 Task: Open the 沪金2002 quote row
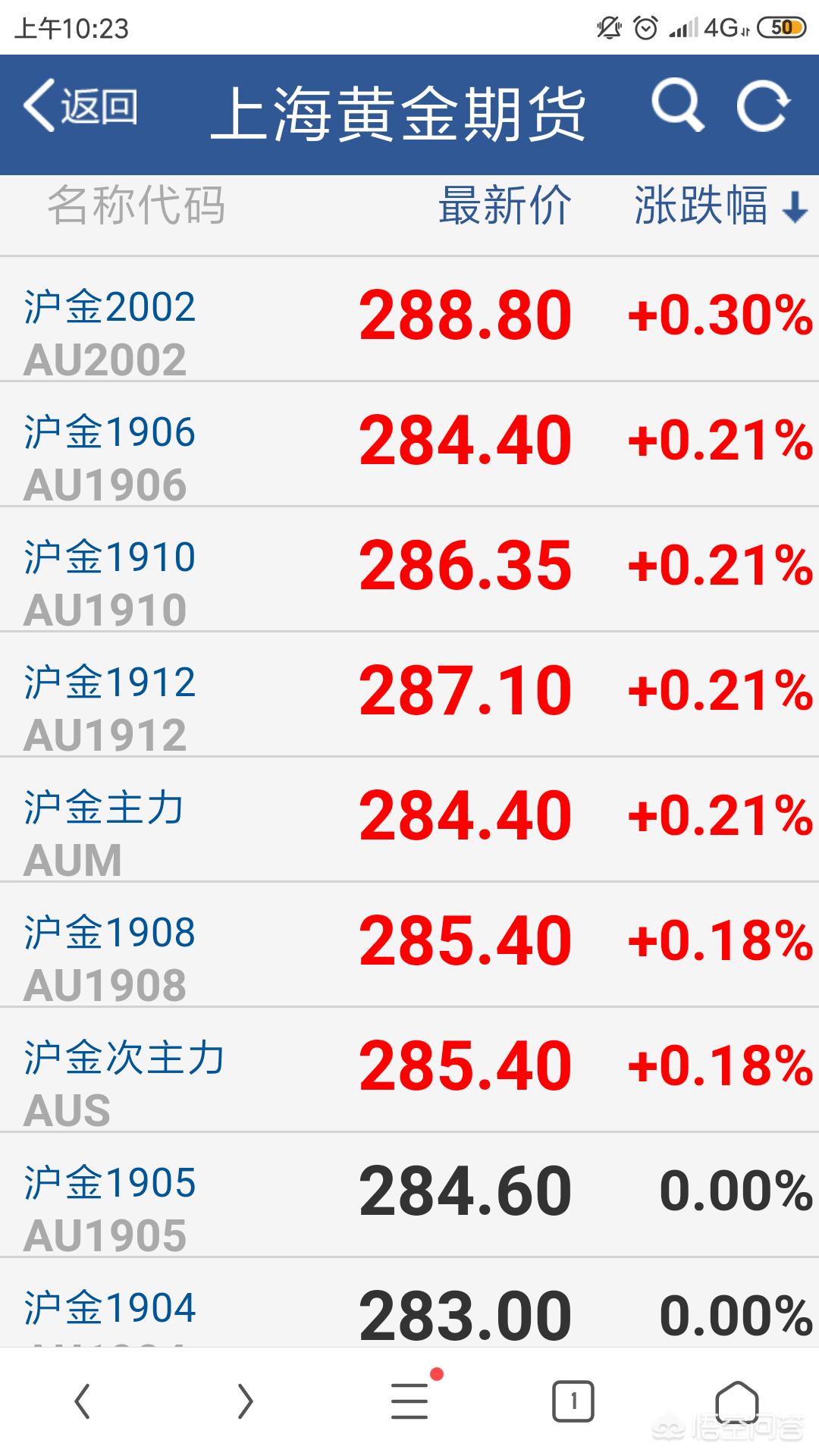[409, 319]
